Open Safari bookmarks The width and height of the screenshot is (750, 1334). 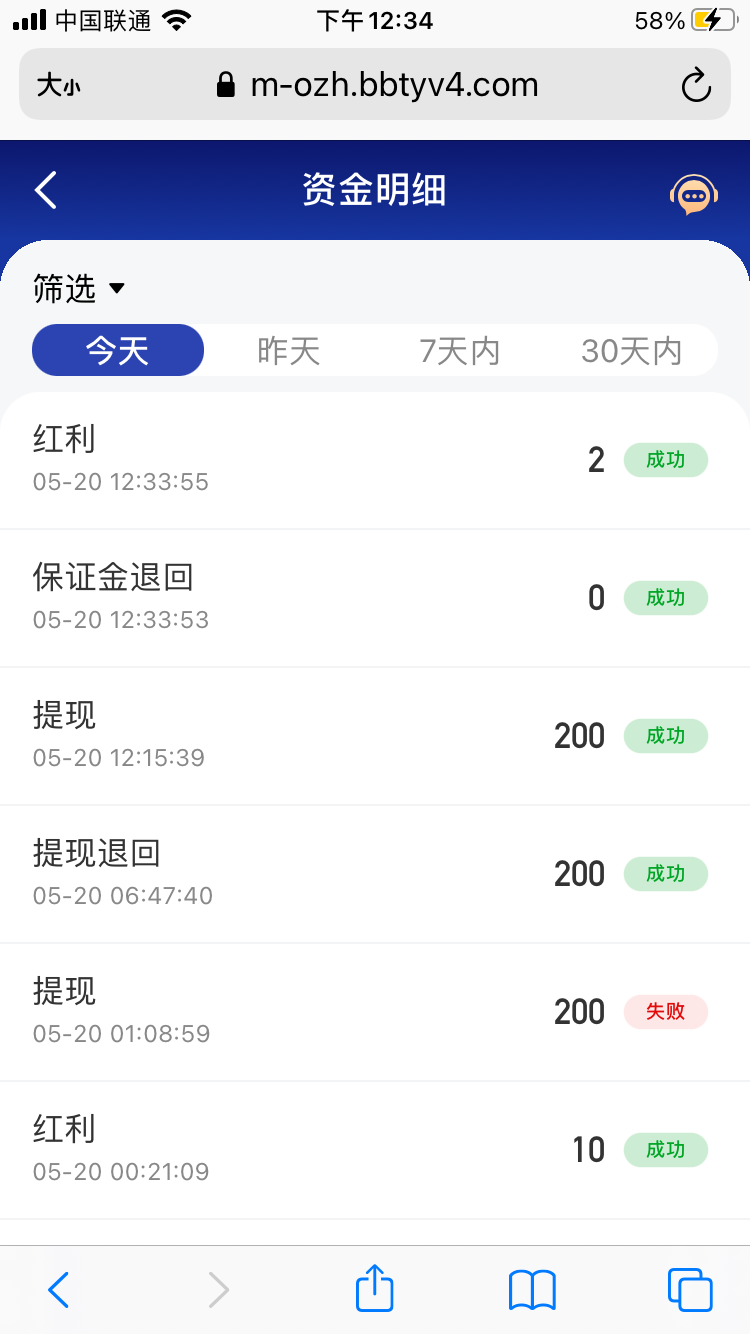pyautogui.click(x=532, y=1289)
